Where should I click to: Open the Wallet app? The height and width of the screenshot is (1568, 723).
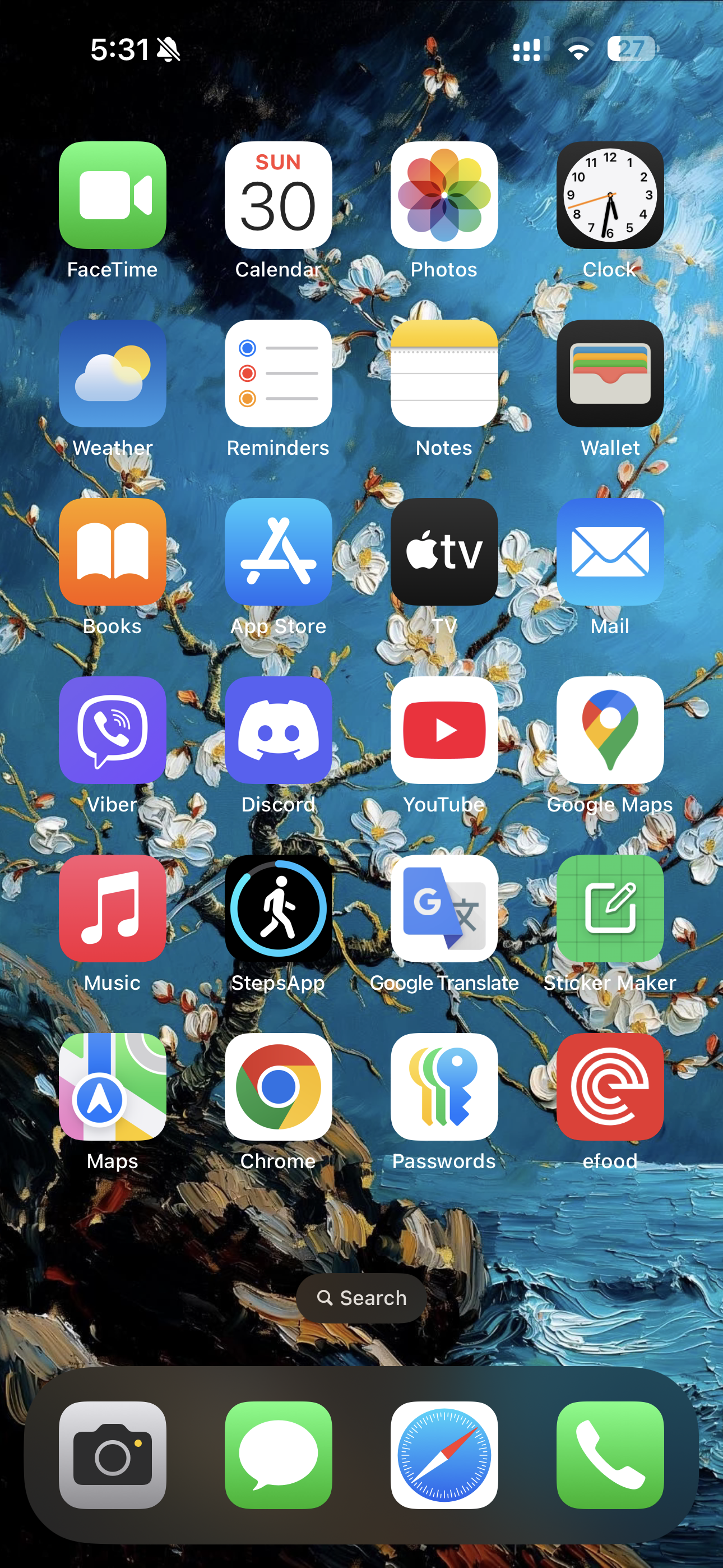coord(610,373)
